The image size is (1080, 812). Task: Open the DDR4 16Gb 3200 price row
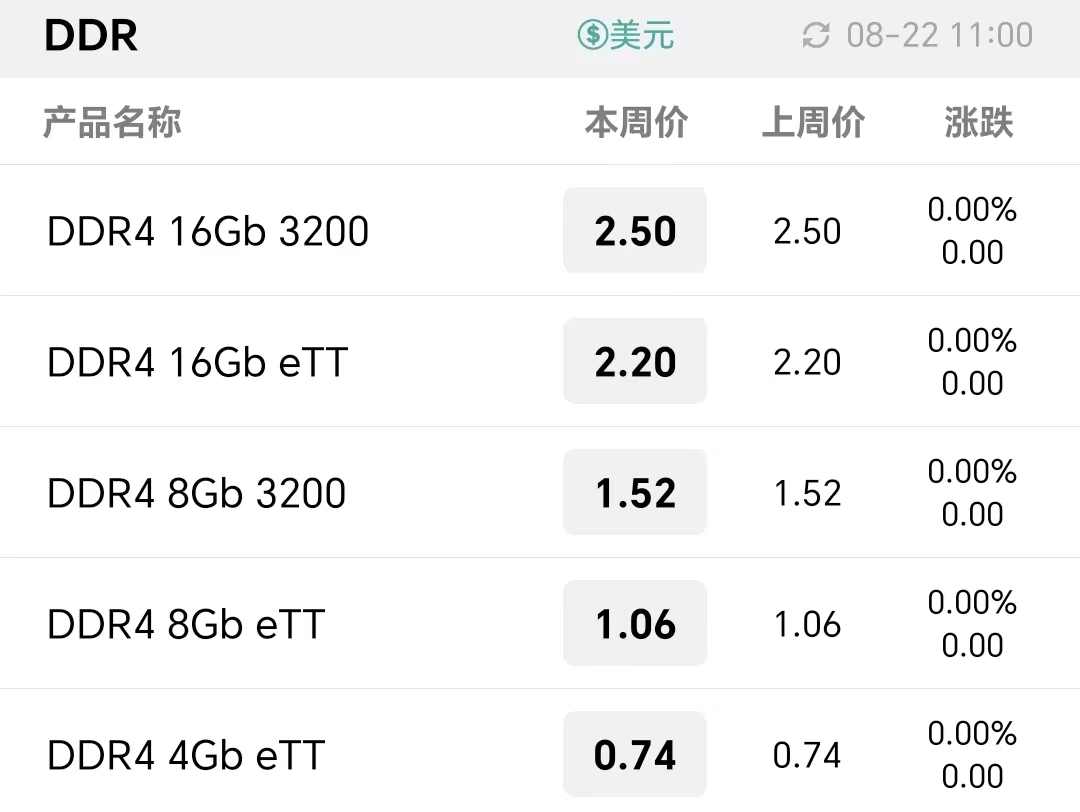[540, 231]
